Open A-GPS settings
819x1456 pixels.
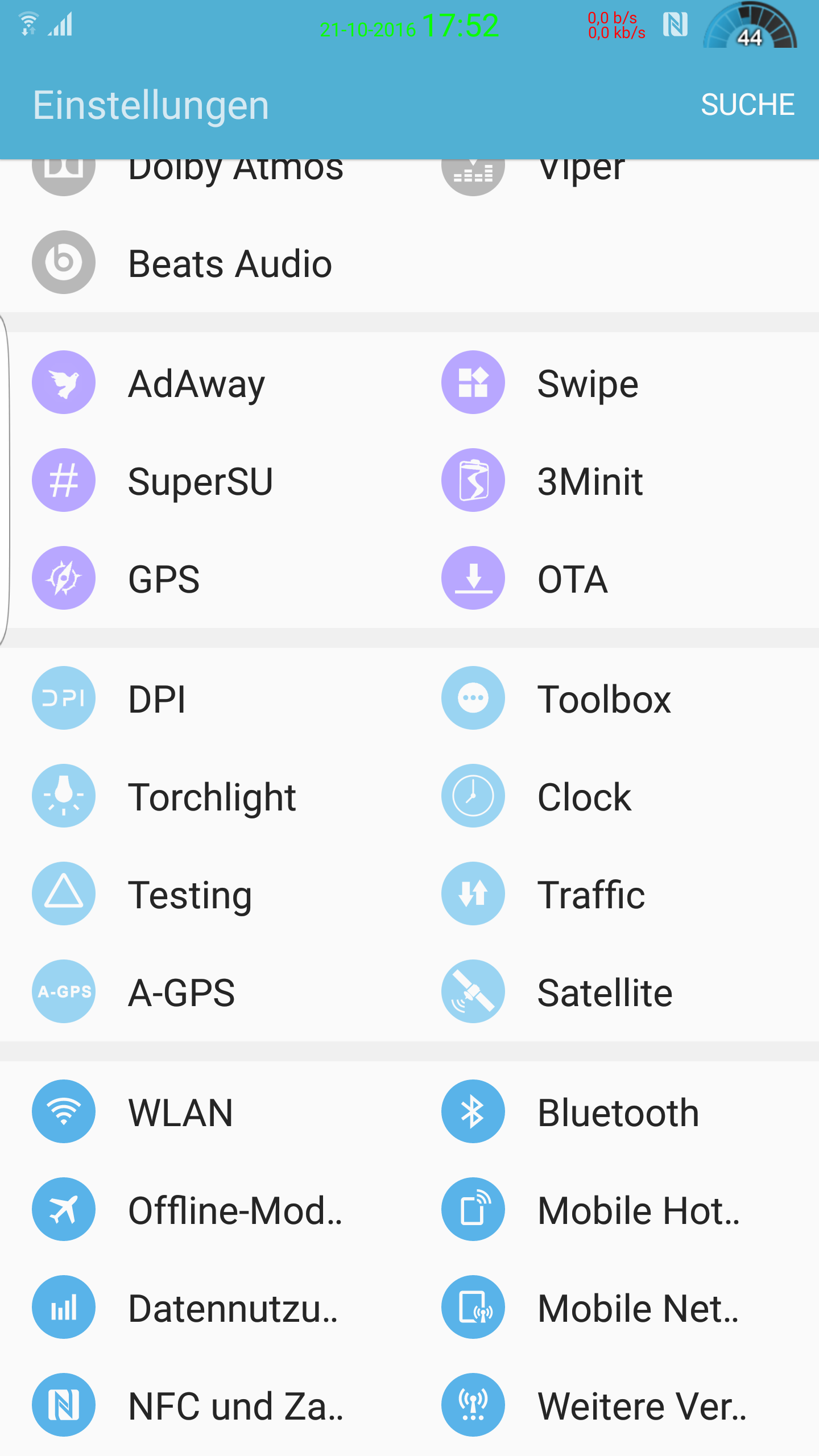[205, 991]
